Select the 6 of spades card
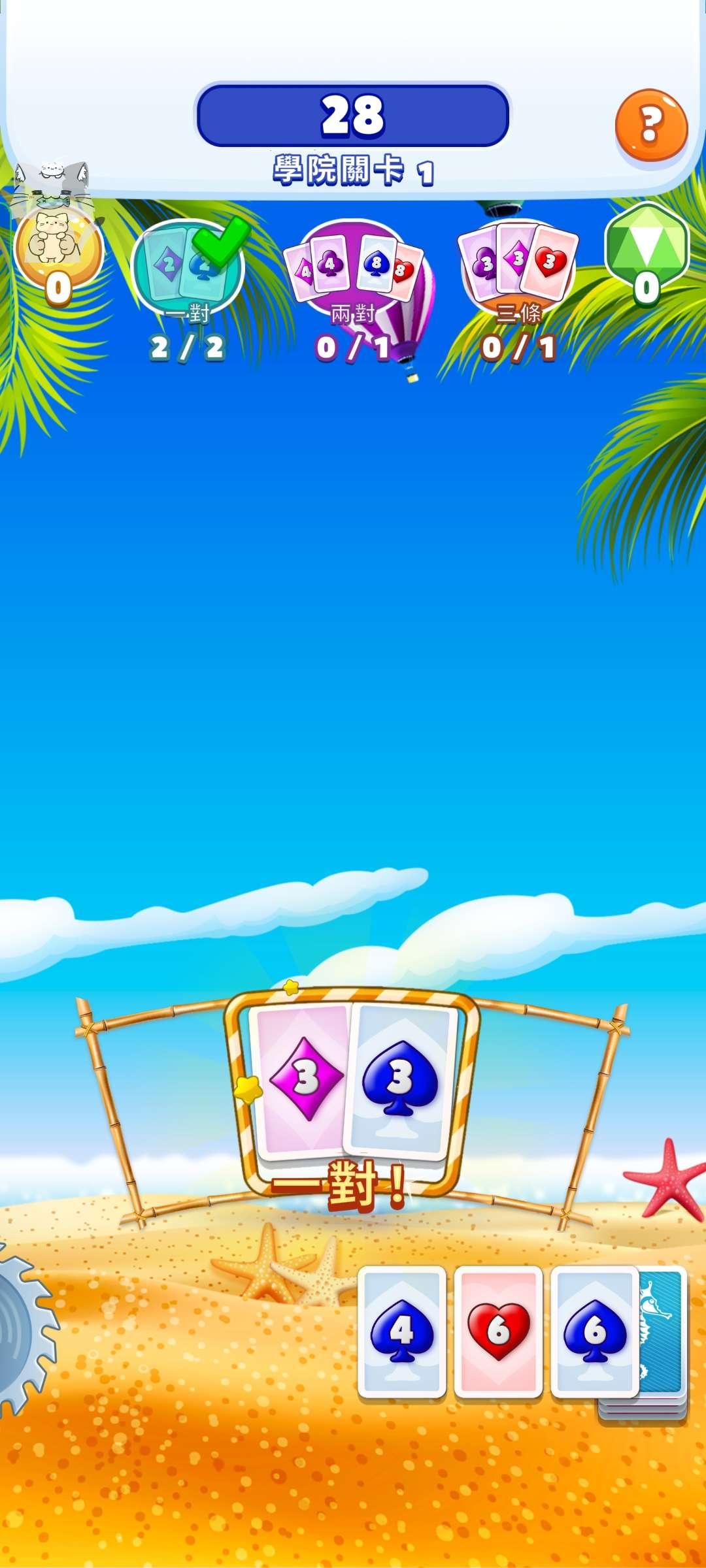Viewport: 706px width, 1568px height. click(x=595, y=1332)
